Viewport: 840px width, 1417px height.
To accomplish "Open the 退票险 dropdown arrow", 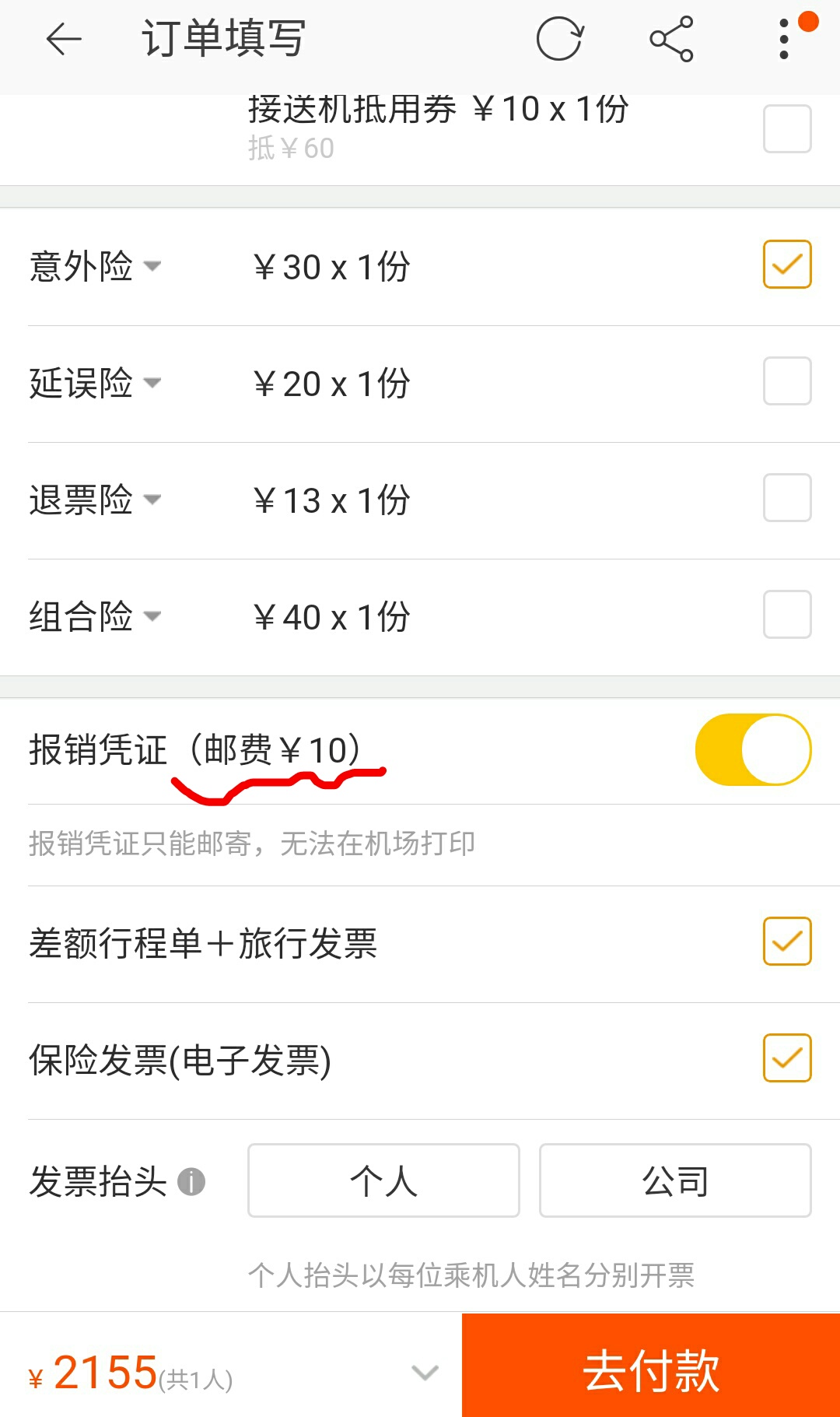I will pyautogui.click(x=152, y=500).
